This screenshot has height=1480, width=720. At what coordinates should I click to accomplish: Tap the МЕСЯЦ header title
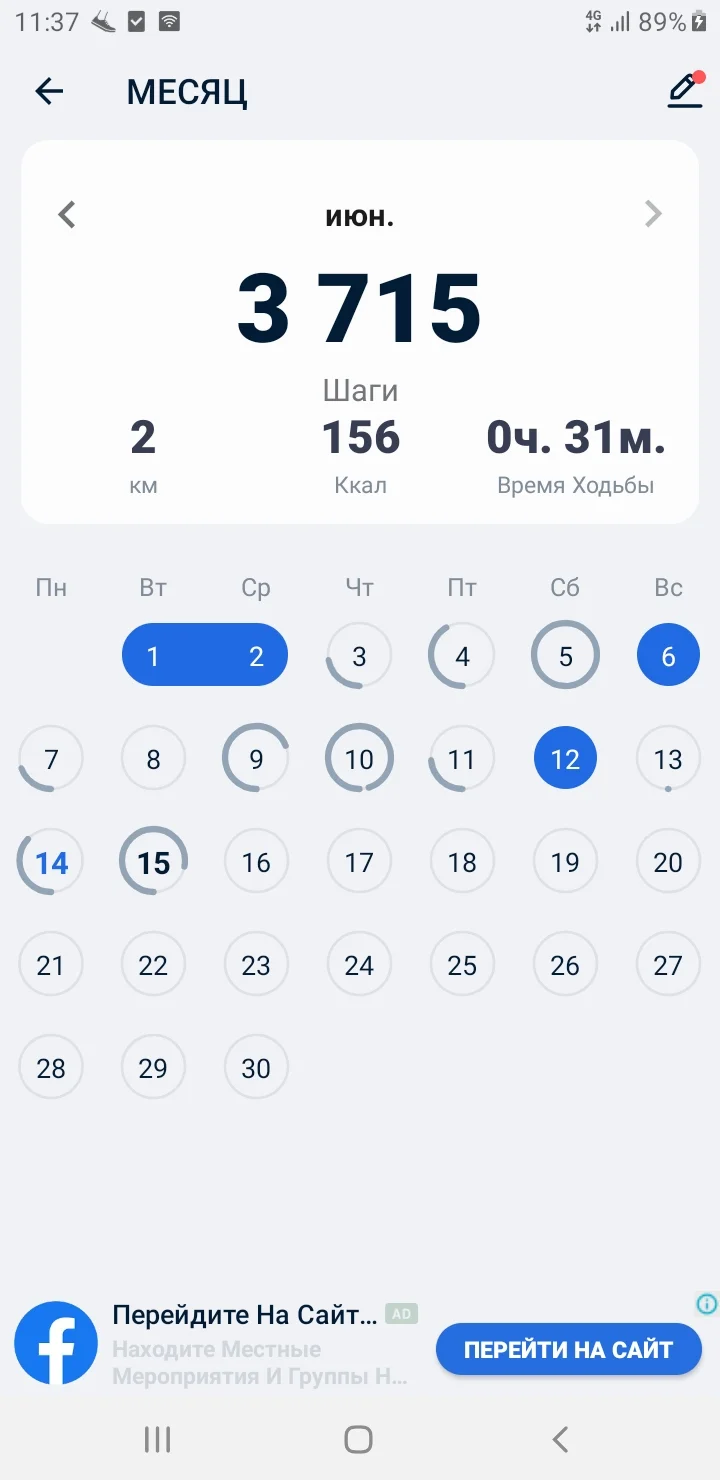pos(186,91)
